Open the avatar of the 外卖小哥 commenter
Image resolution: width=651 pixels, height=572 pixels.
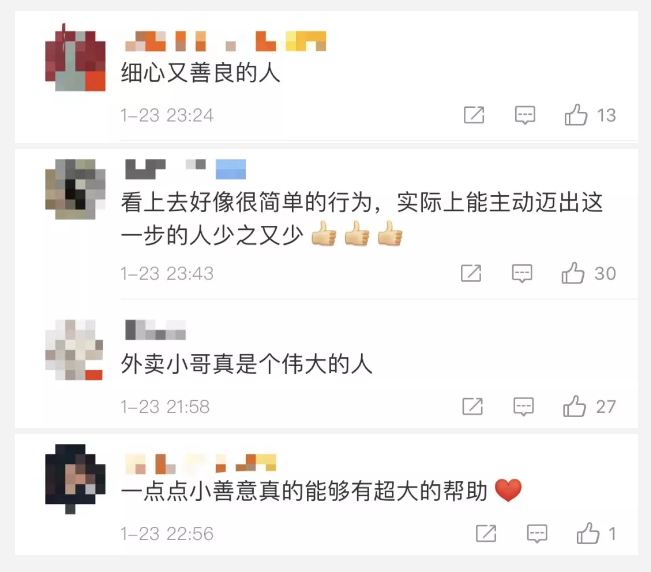pyautogui.click(x=77, y=350)
